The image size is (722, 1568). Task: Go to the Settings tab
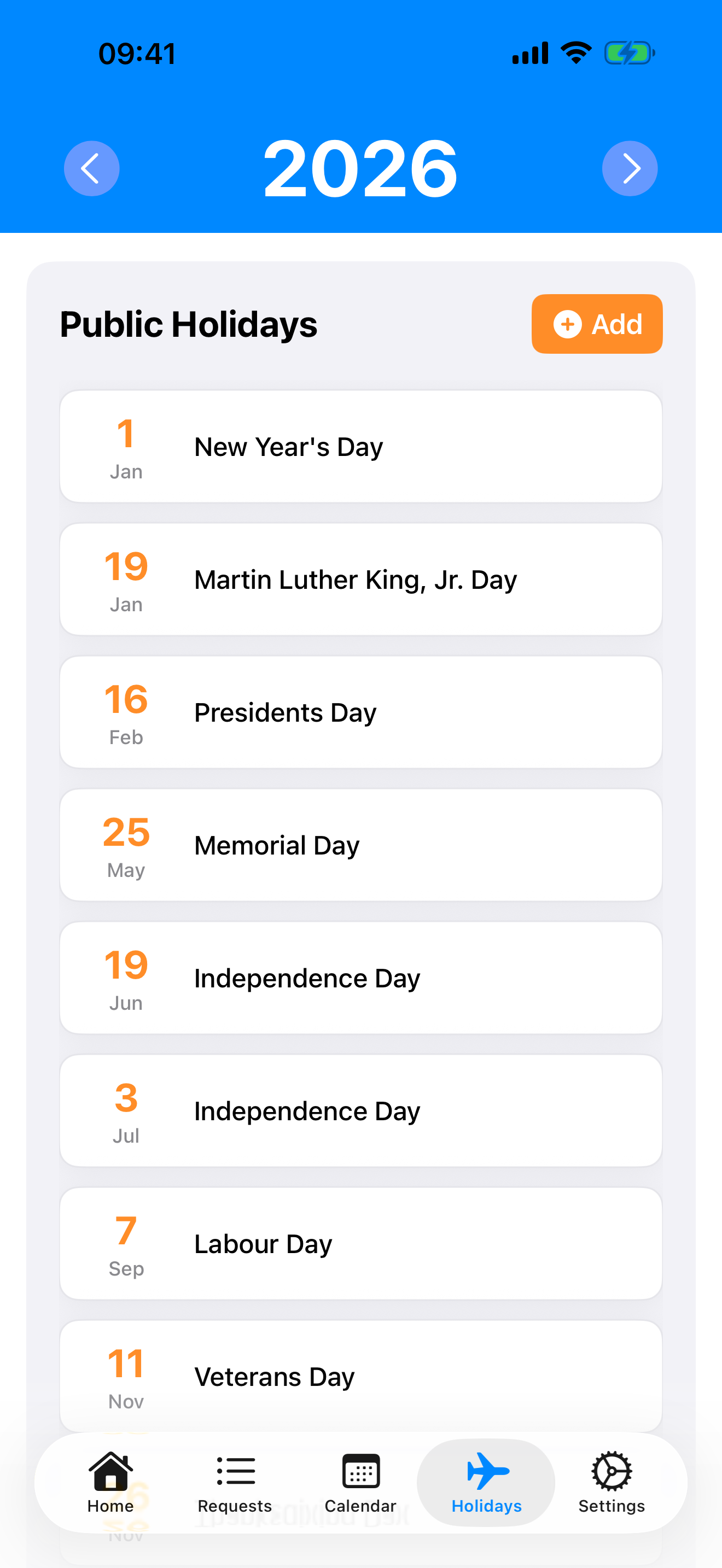point(611,1483)
